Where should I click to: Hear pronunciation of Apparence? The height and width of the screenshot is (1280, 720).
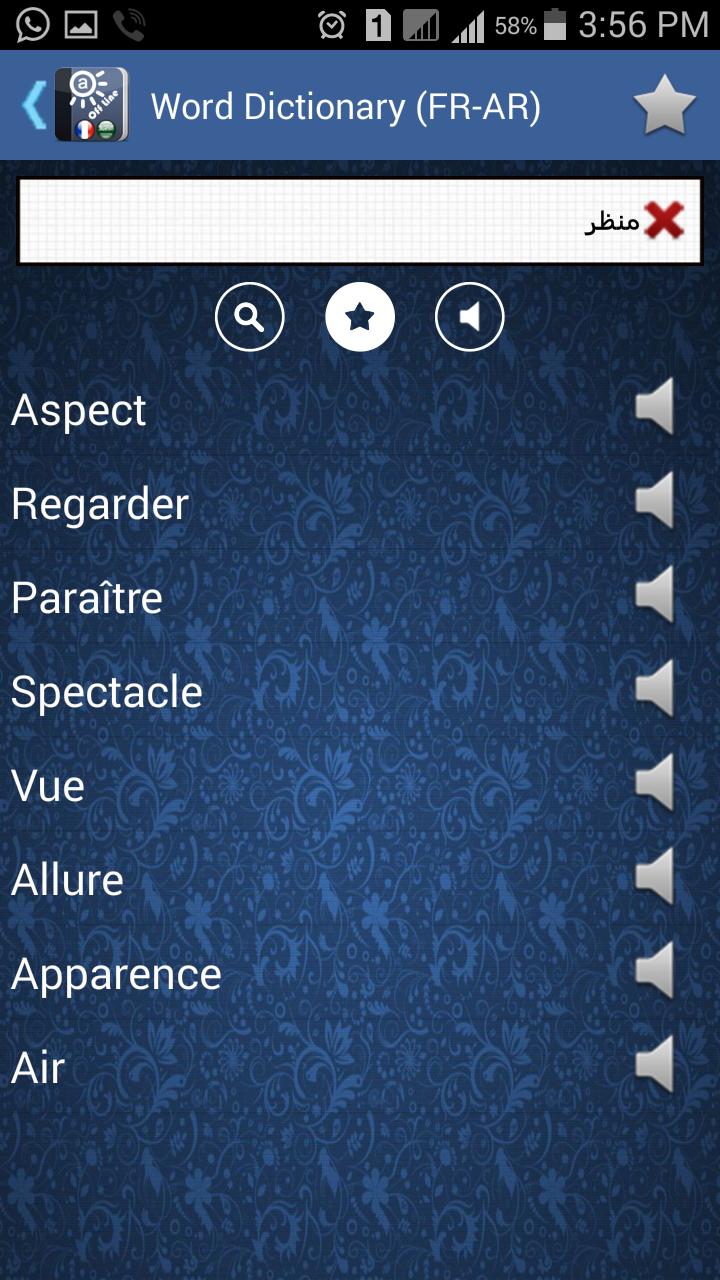pos(659,973)
